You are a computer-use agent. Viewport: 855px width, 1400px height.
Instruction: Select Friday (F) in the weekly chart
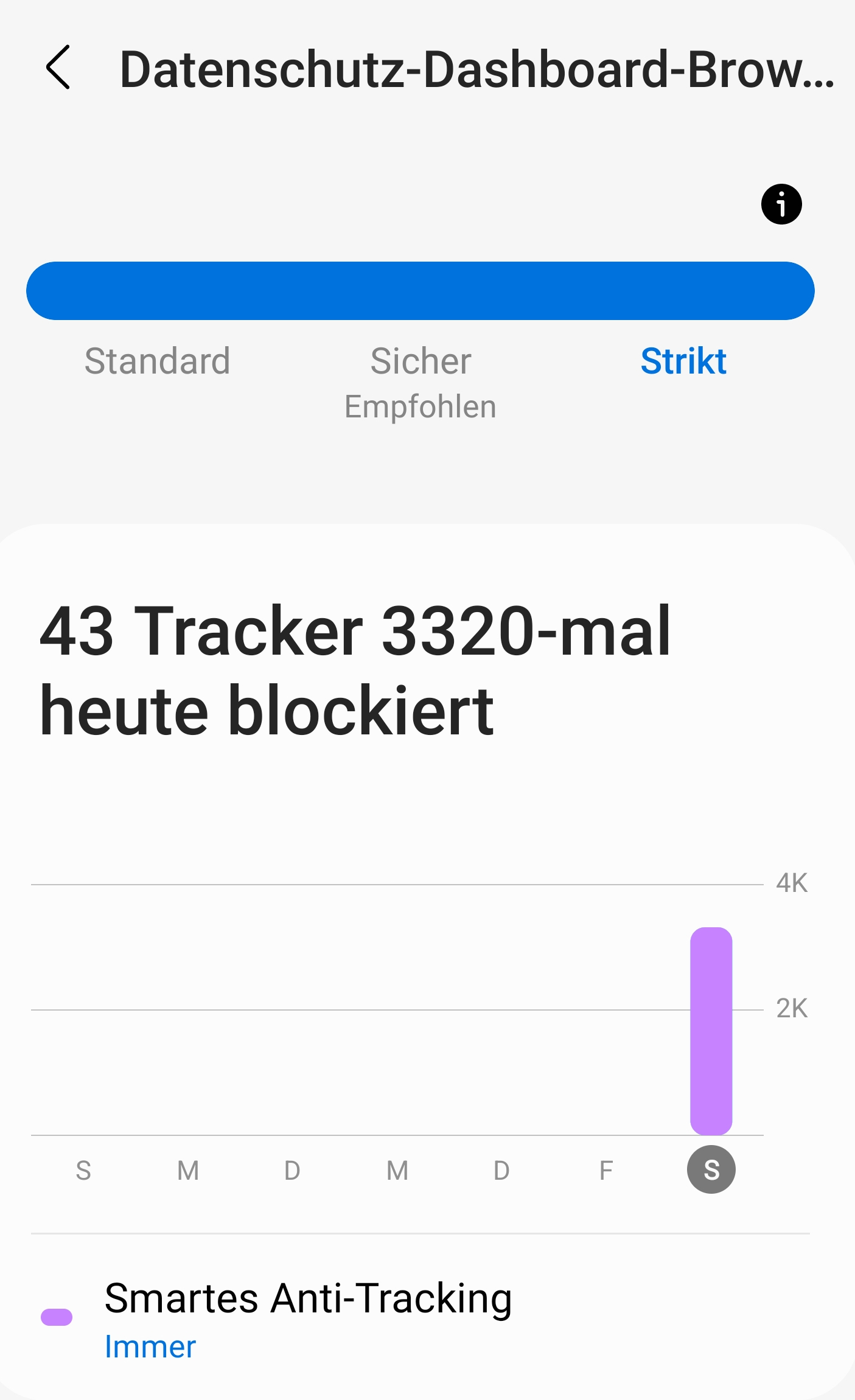[x=605, y=1170]
